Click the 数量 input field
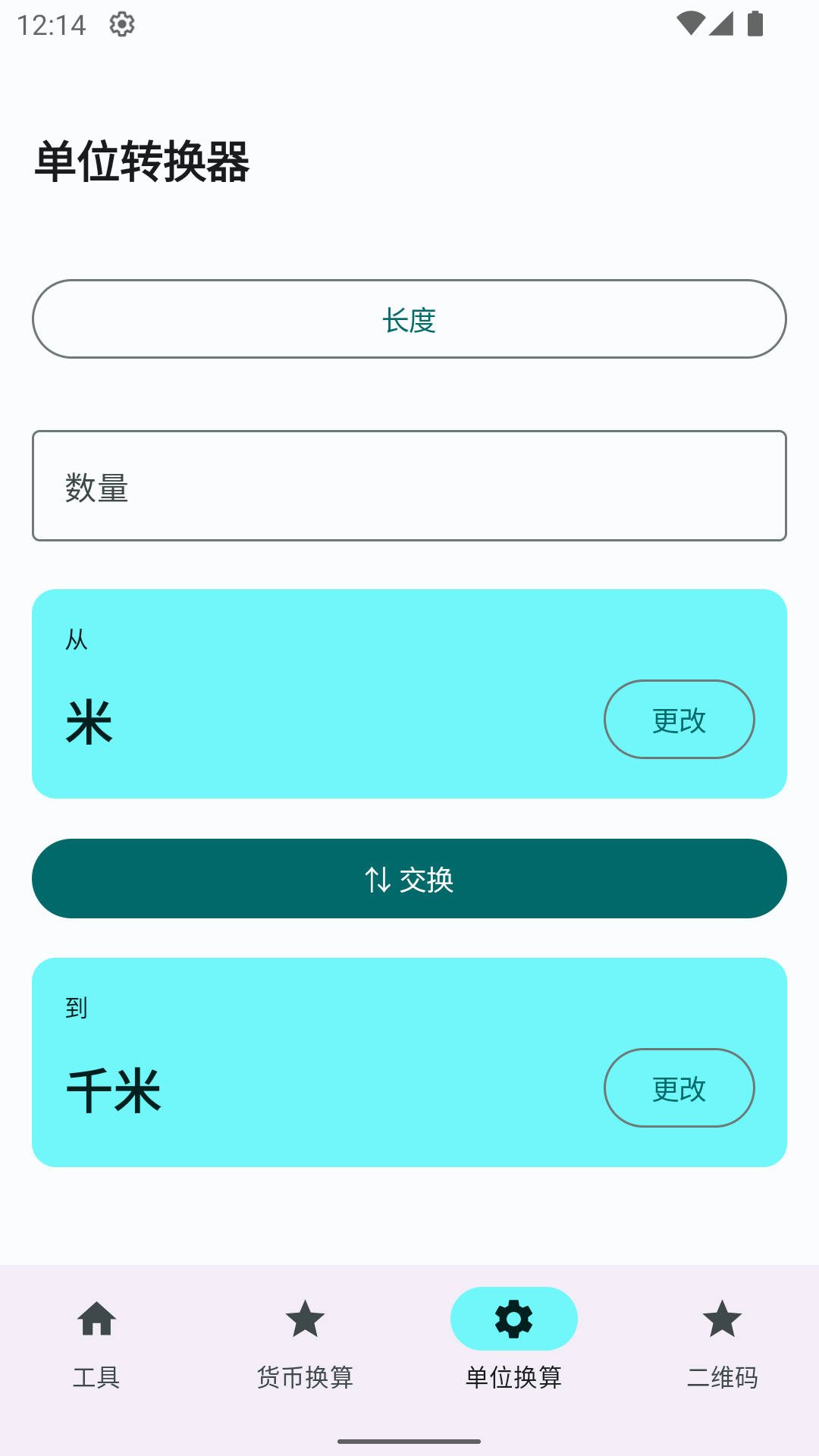The width and height of the screenshot is (819, 1456). pos(409,485)
